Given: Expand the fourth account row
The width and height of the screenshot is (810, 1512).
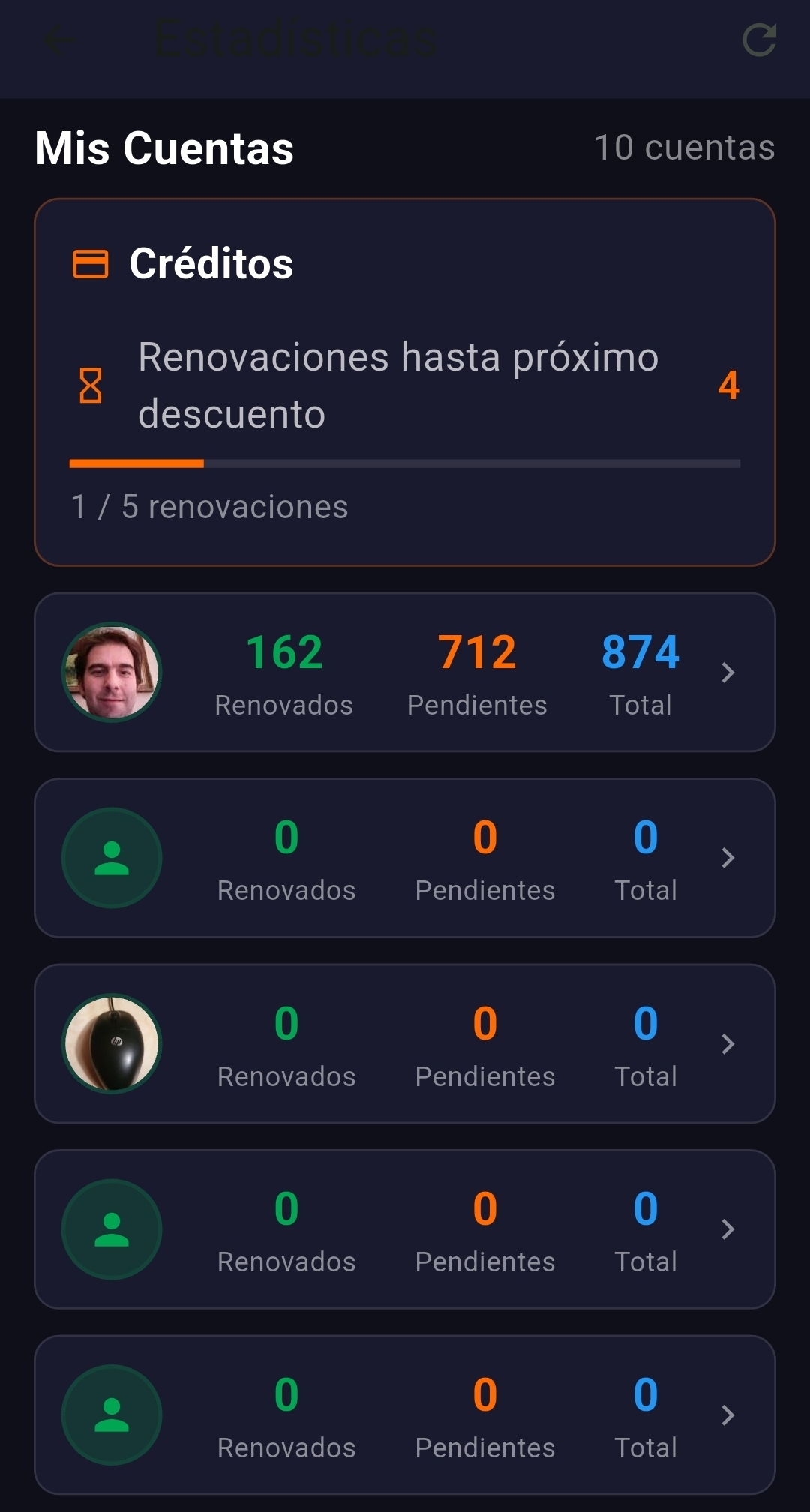Looking at the screenshot, I should pos(727,1227).
